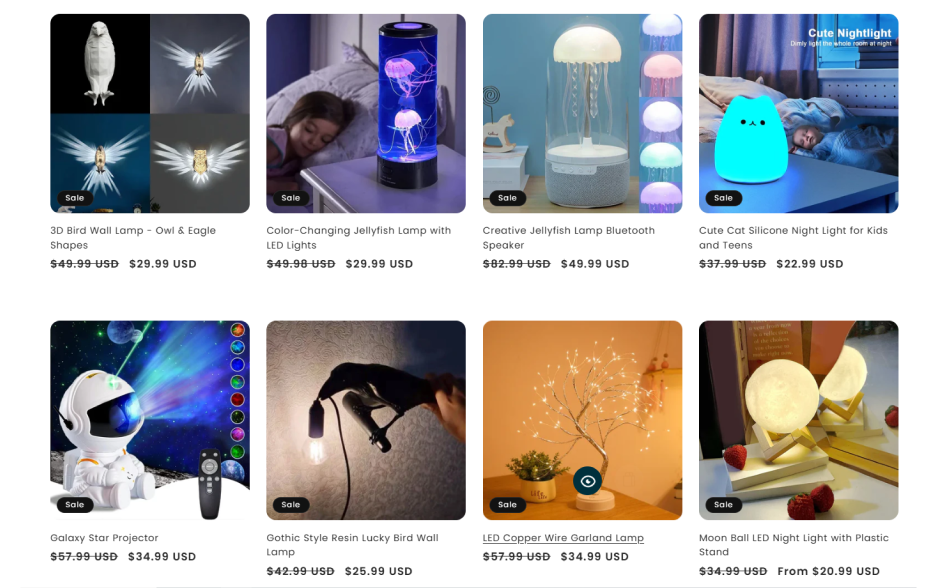View the Gothic Style Resin Lucky Bird image
This screenshot has height=588, width=938.
366,420
